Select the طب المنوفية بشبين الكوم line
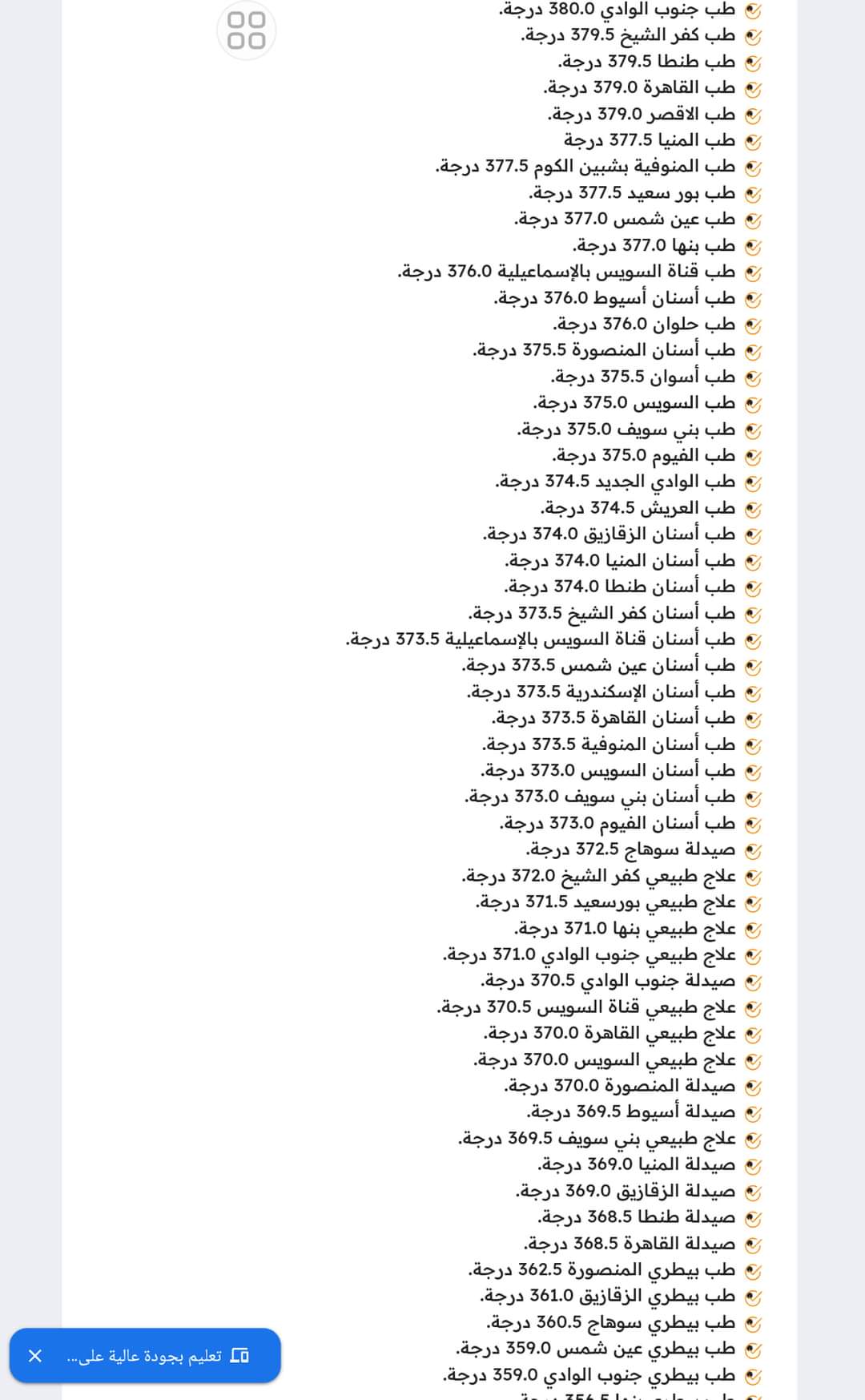The width and height of the screenshot is (865, 1400). pos(593,166)
